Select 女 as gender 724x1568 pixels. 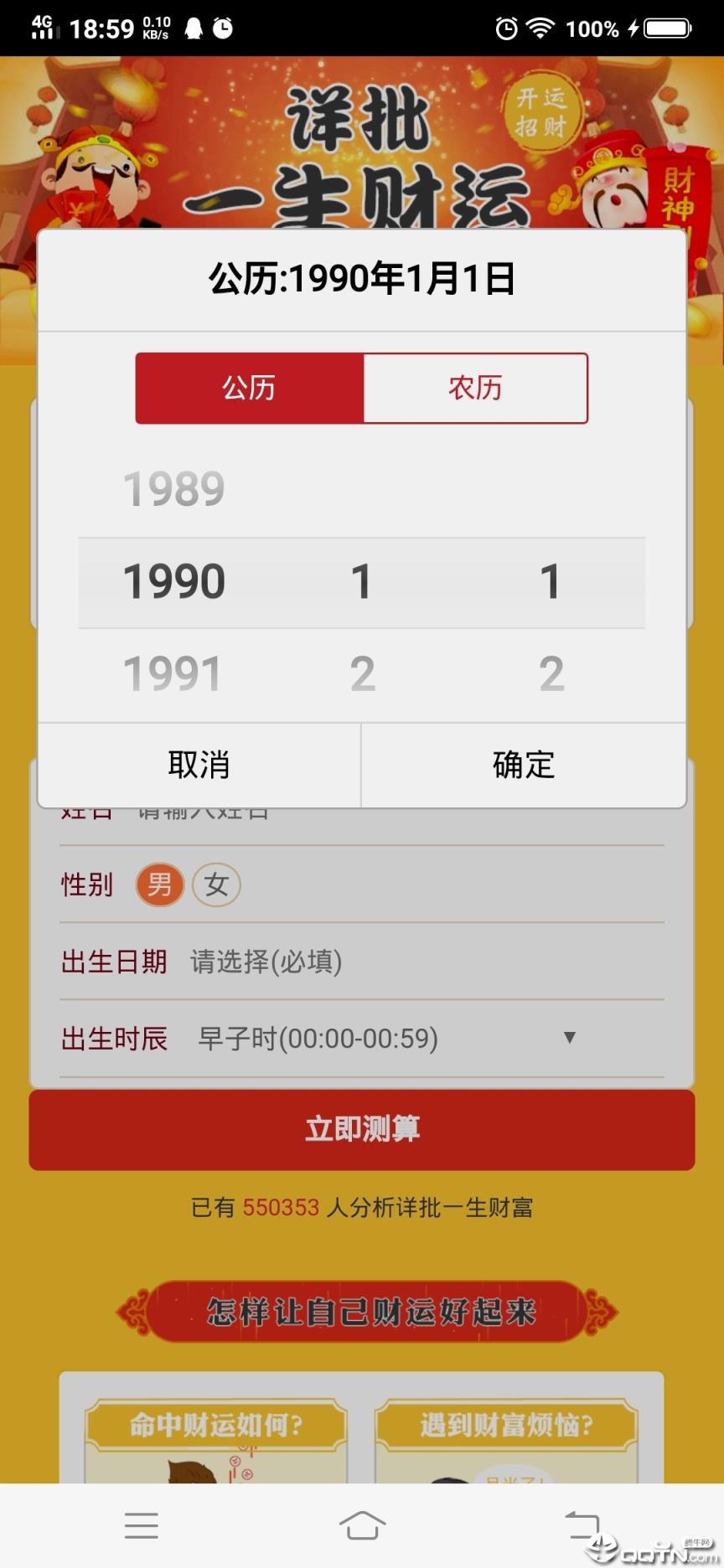point(216,885)
